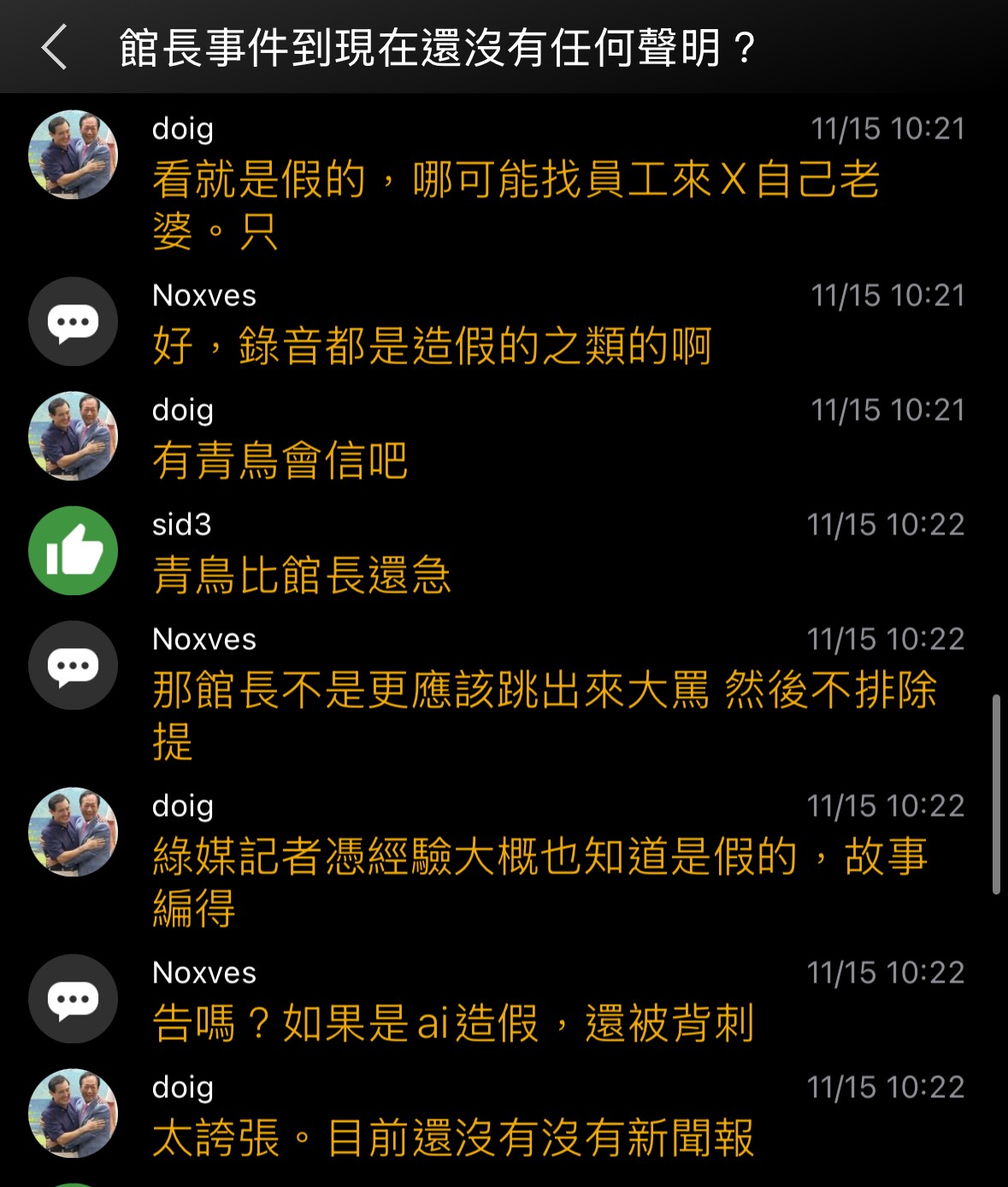Go back using the header arrow

pyautogui.click(x=55, y=47)
